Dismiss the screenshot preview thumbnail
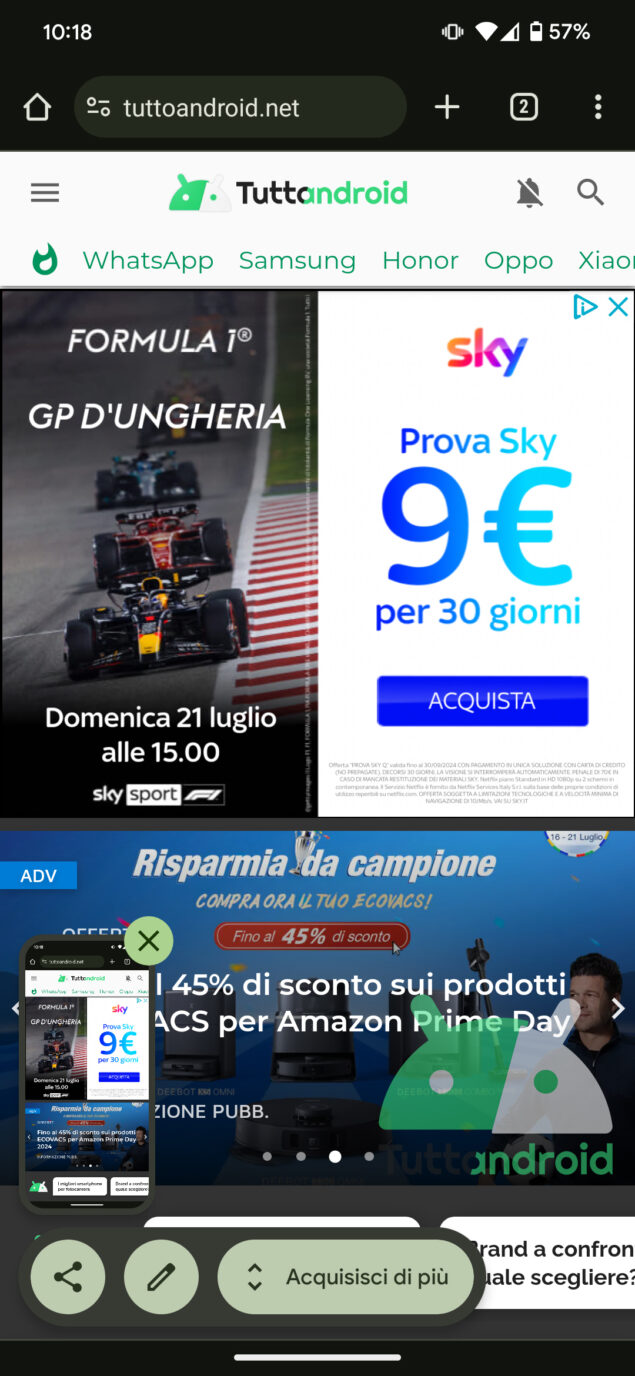 point(149,940)
